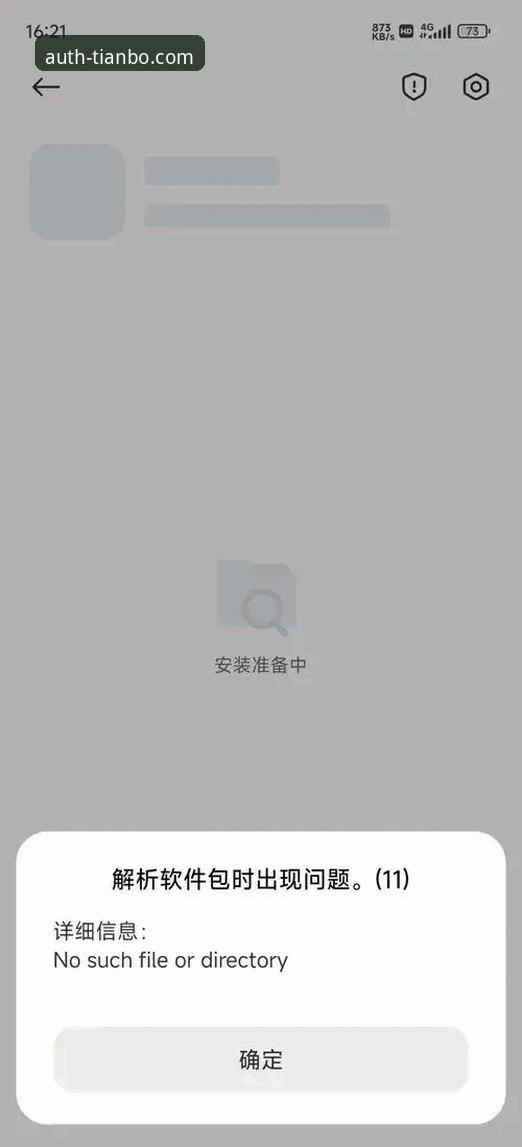Open installer settings hexagon icon
Screen dimensions: 522x1147
click(x=476, y=87)
